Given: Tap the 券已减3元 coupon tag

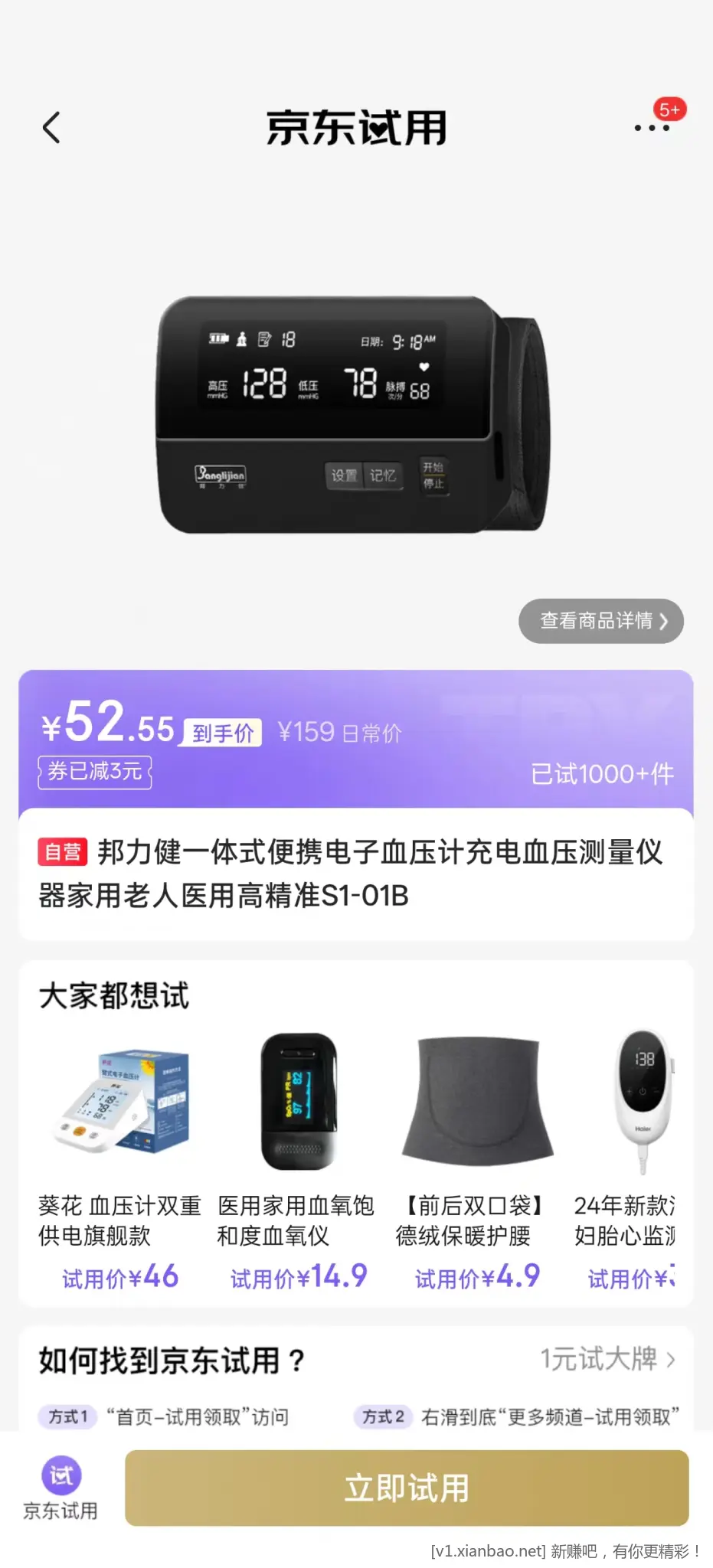Looking at the screenshot, I should tap(94, 773).
